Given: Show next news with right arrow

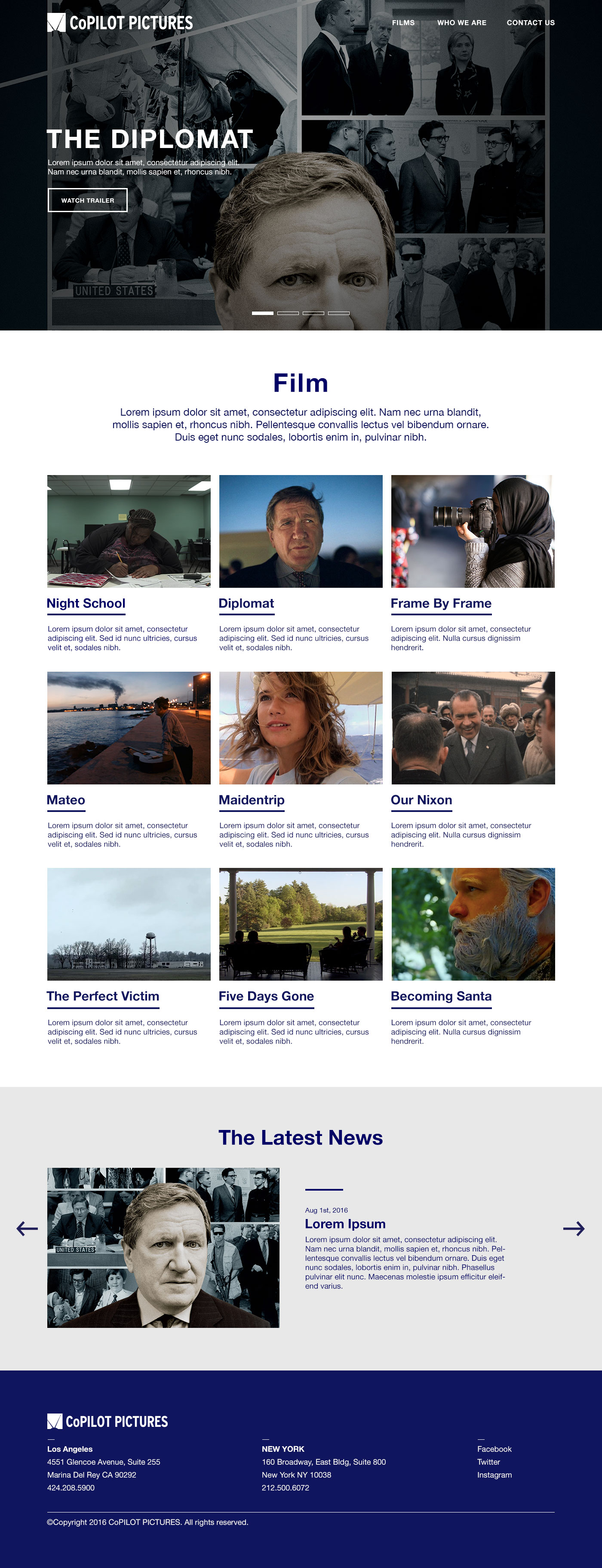Looking at the screenshot, I should tap(574, 1228).
